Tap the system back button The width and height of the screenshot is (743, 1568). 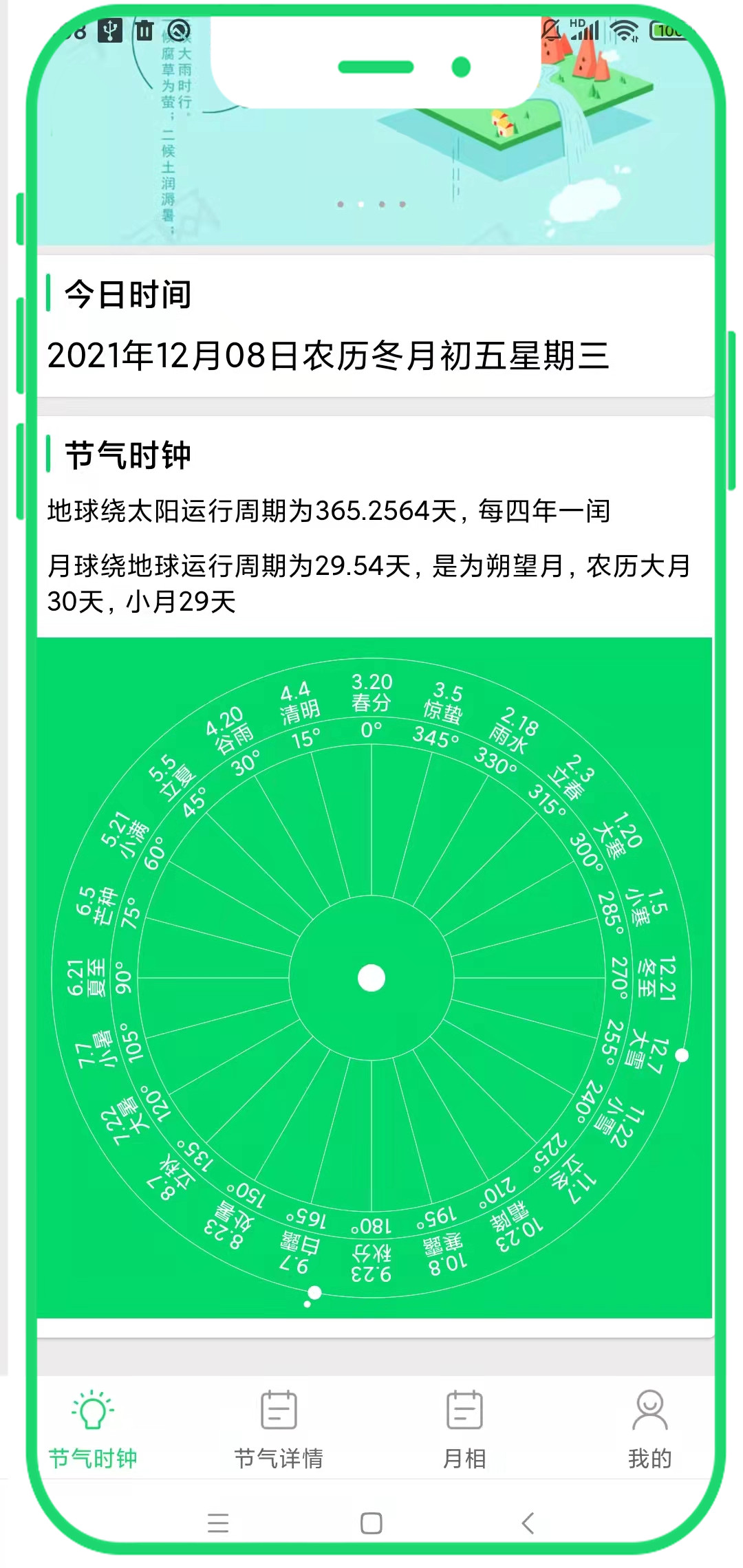(528, 1523)
